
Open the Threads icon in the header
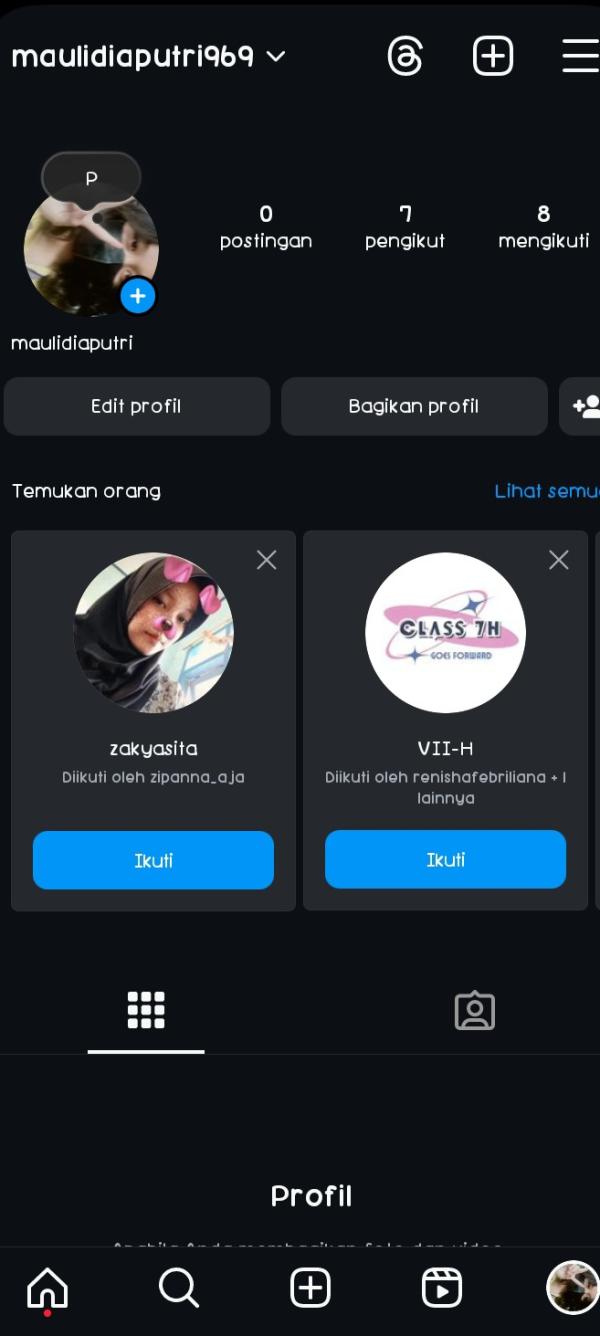pyautogui.click(x=405, y=56)
